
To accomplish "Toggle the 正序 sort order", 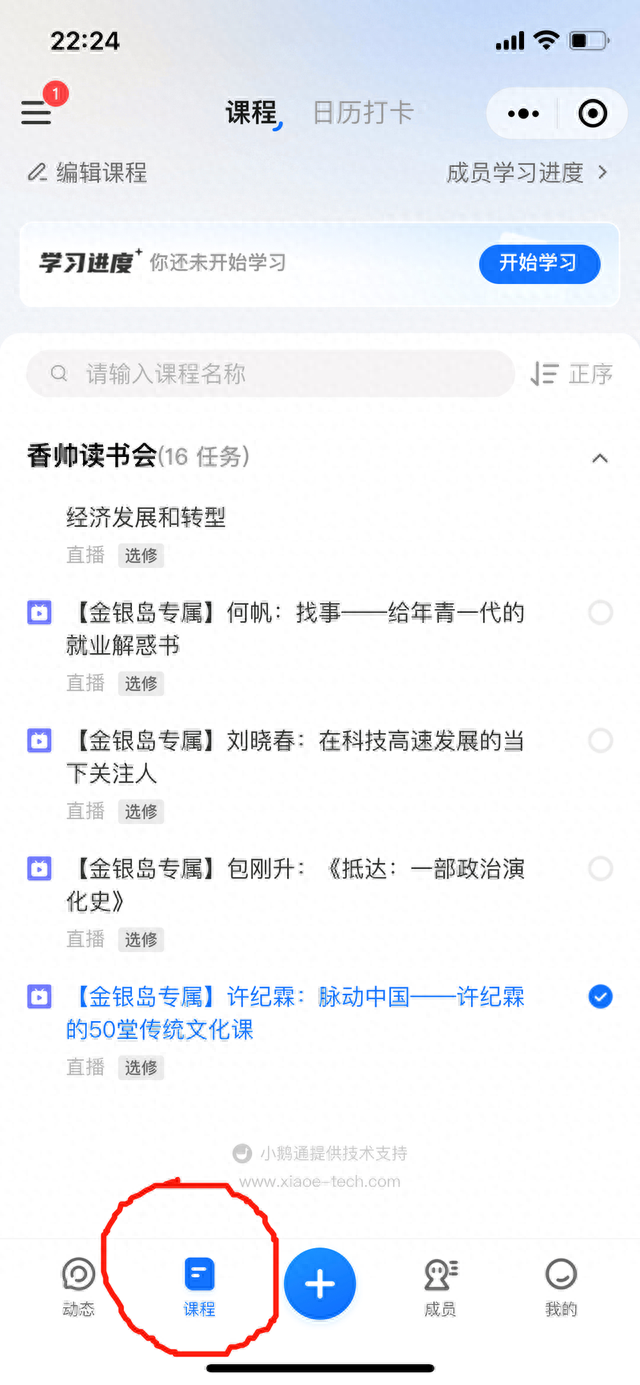I will (571, 374).
